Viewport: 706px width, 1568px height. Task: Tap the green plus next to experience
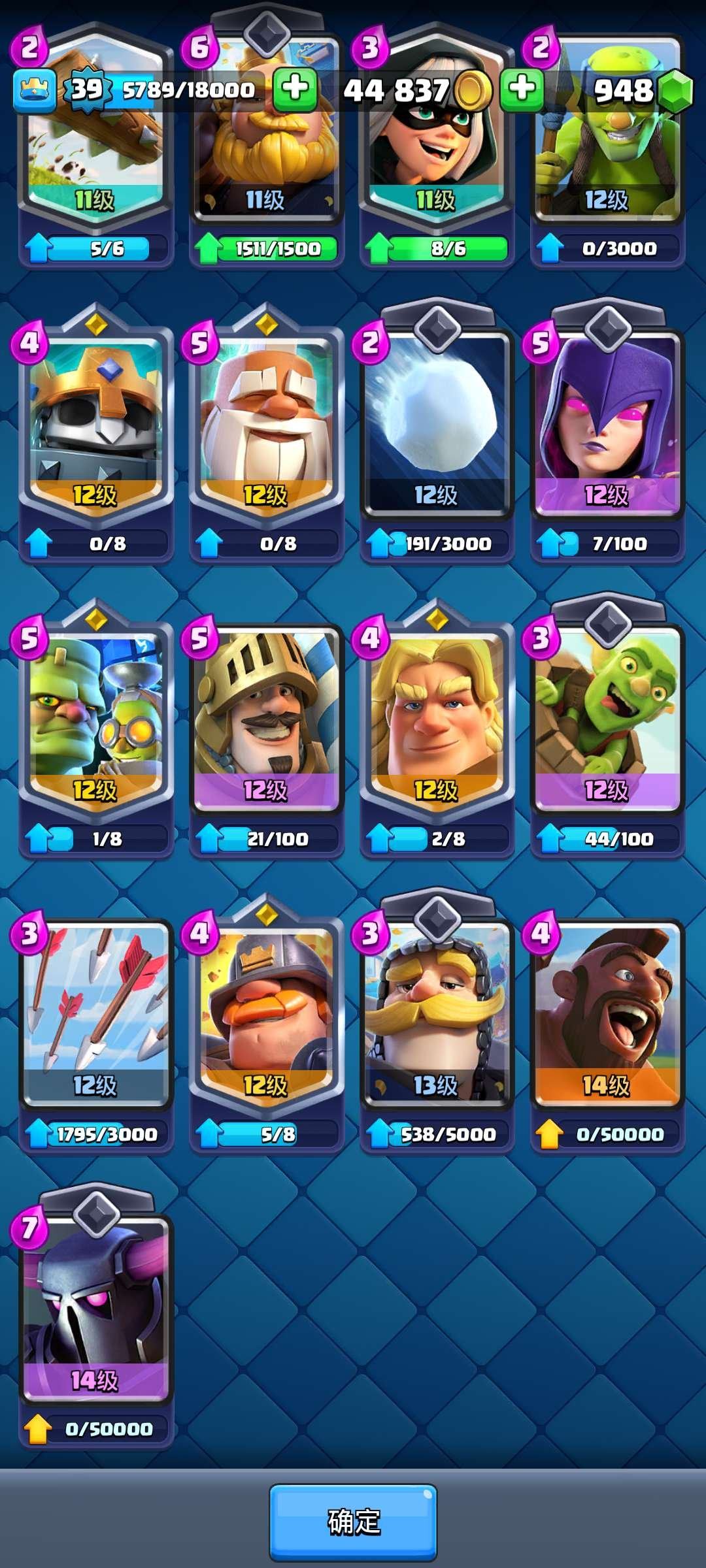[295, 89]
